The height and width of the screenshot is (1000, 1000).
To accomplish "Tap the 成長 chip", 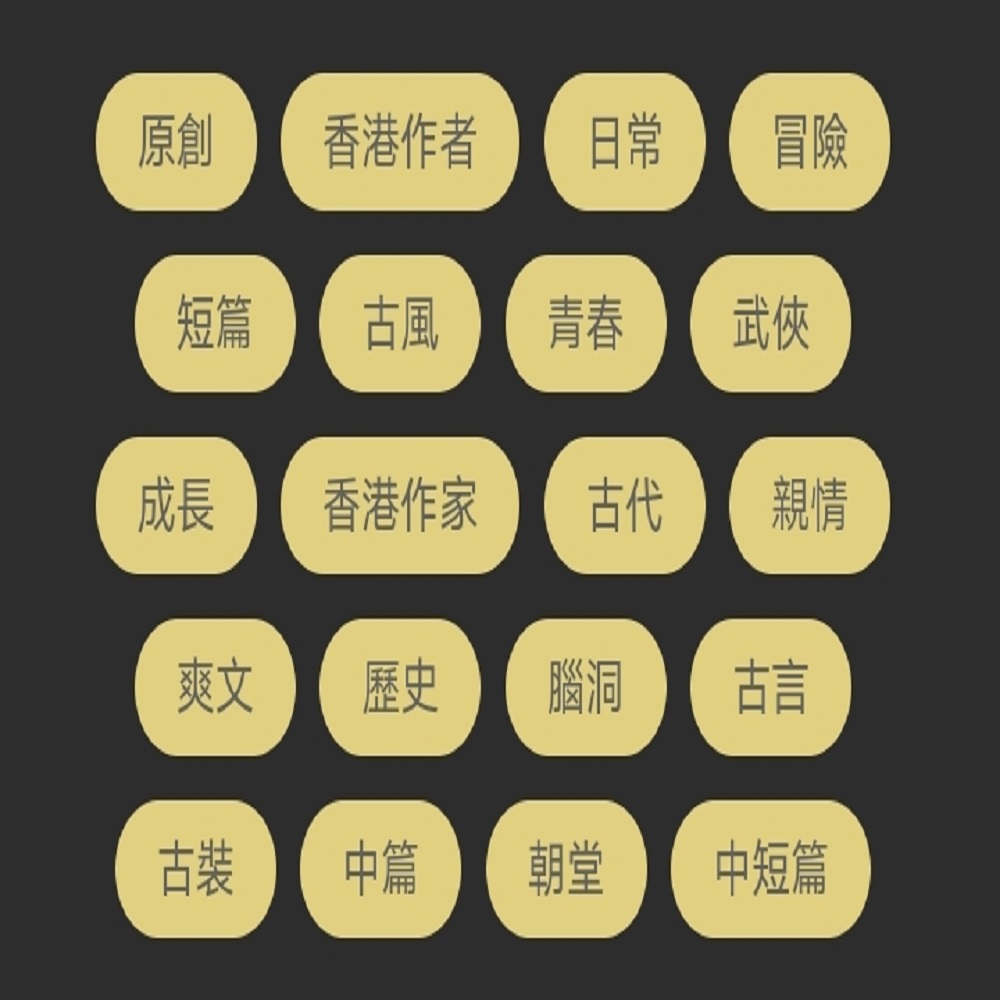I will pos(176,506).
